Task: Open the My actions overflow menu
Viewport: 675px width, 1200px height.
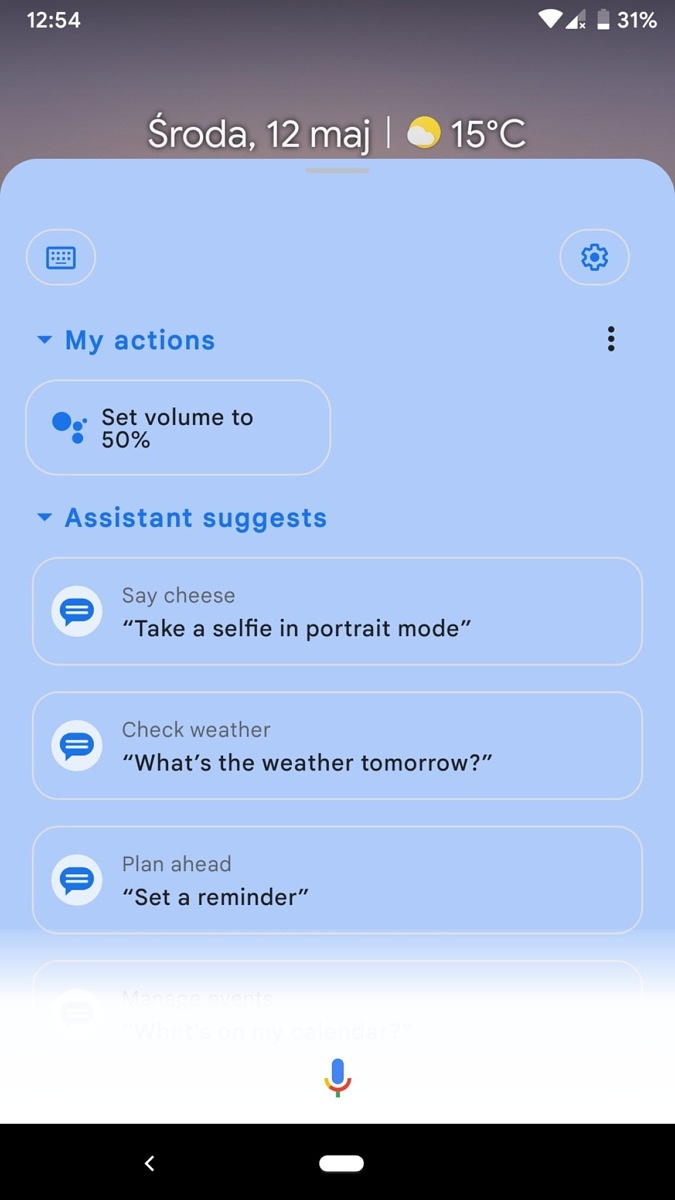Action: point(611,340)
